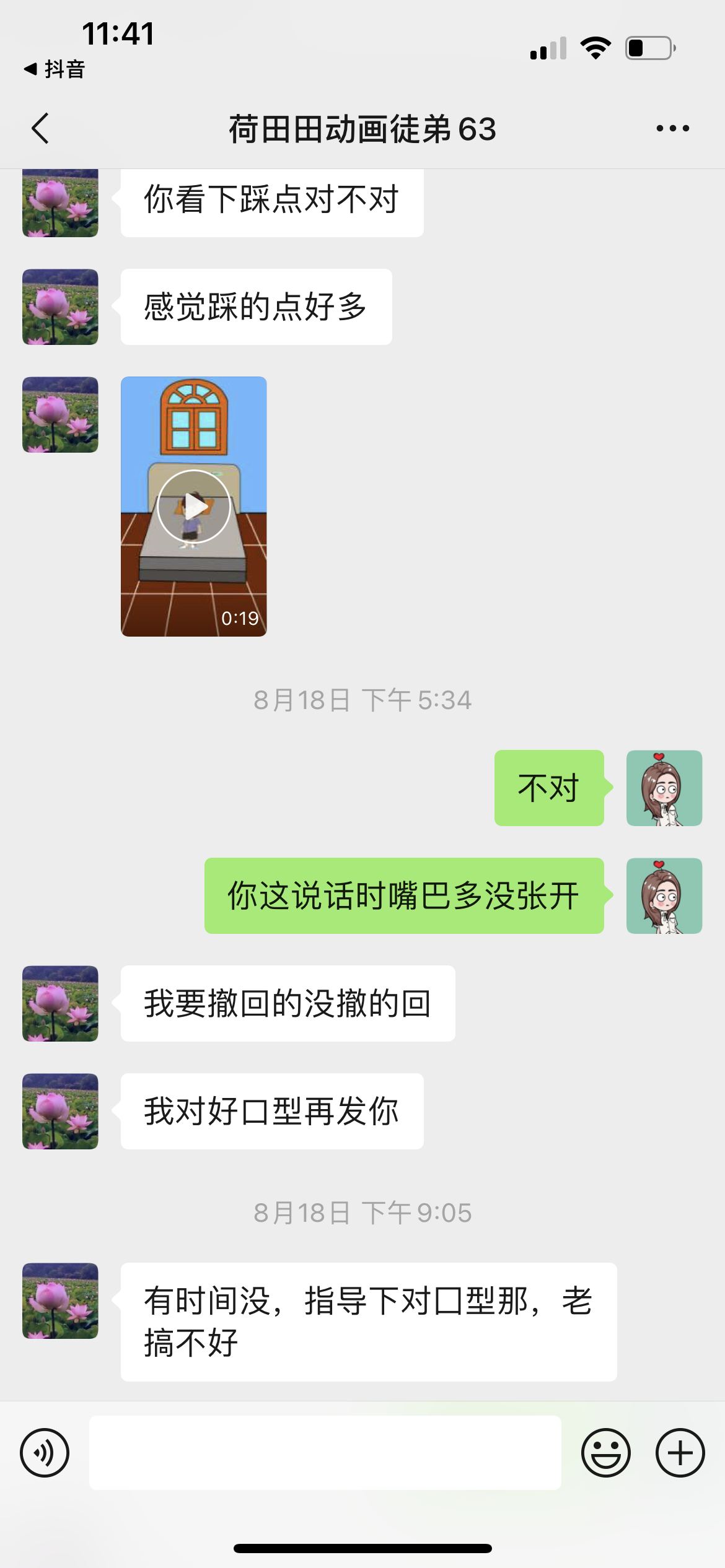Return to 抖音 via status bar link
The height and width of the screenshot is (1568, 725).
click(55, 69)
